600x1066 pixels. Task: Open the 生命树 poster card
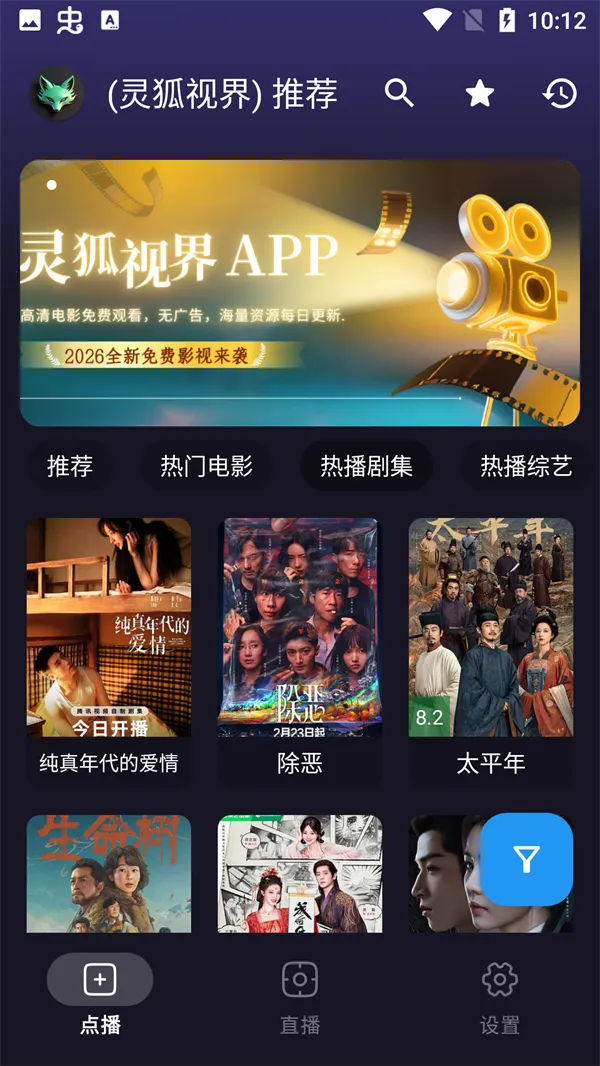point(109,872)
